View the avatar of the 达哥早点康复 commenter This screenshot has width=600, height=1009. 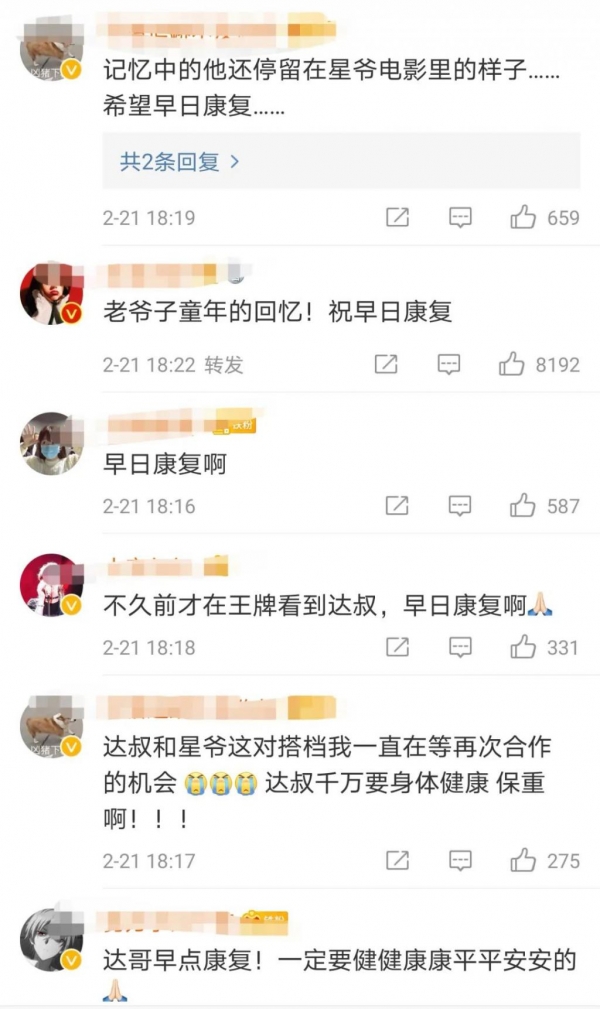coord(52,940)
